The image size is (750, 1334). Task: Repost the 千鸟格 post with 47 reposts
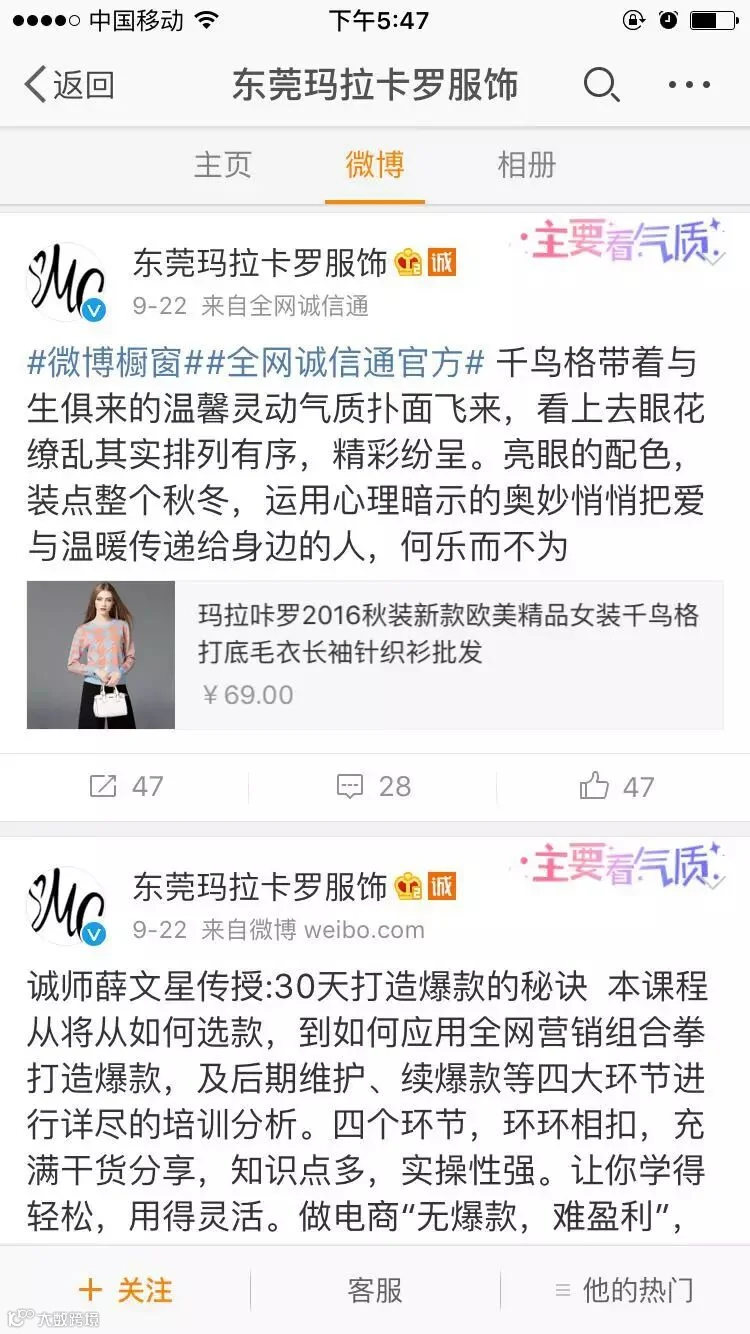tap(125, 786)
